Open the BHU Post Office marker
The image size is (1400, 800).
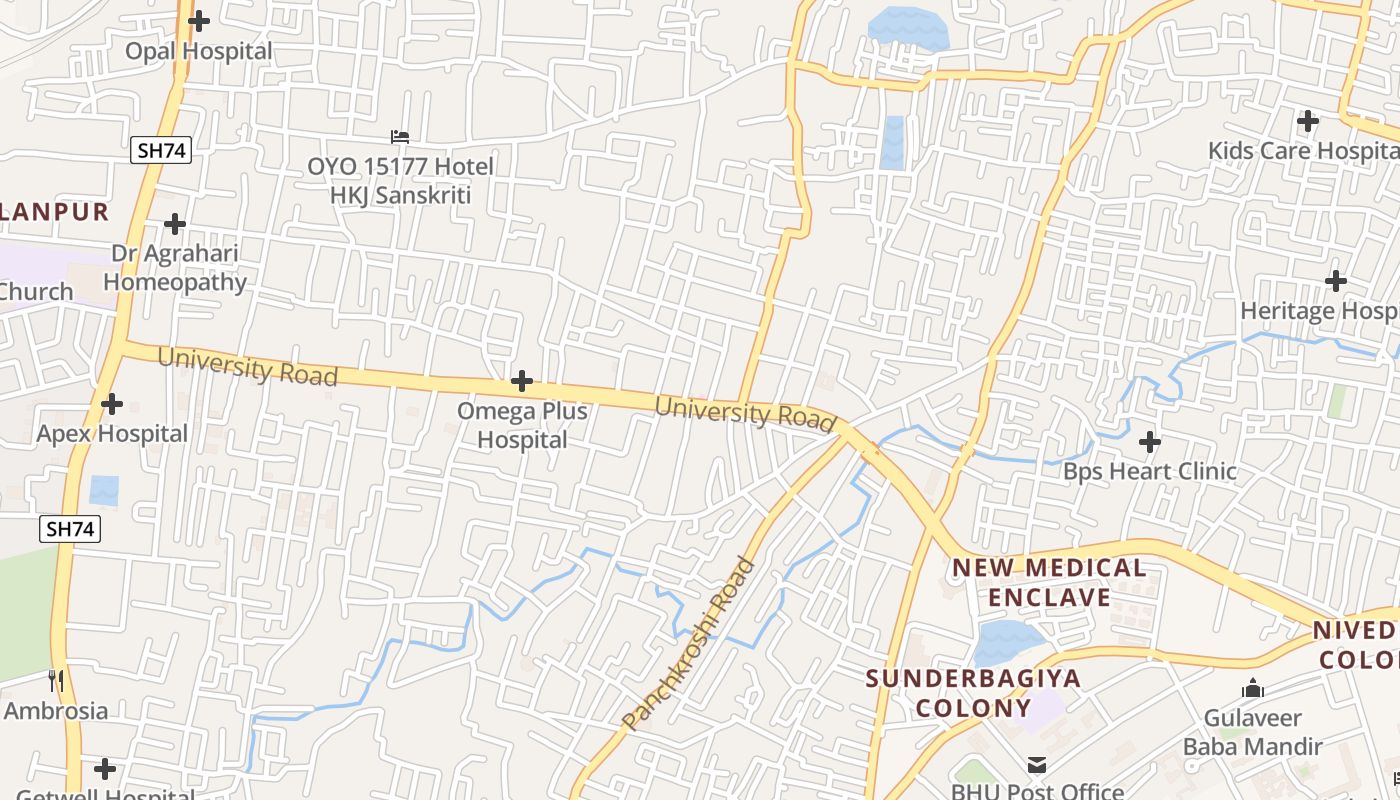[1037, 765]
